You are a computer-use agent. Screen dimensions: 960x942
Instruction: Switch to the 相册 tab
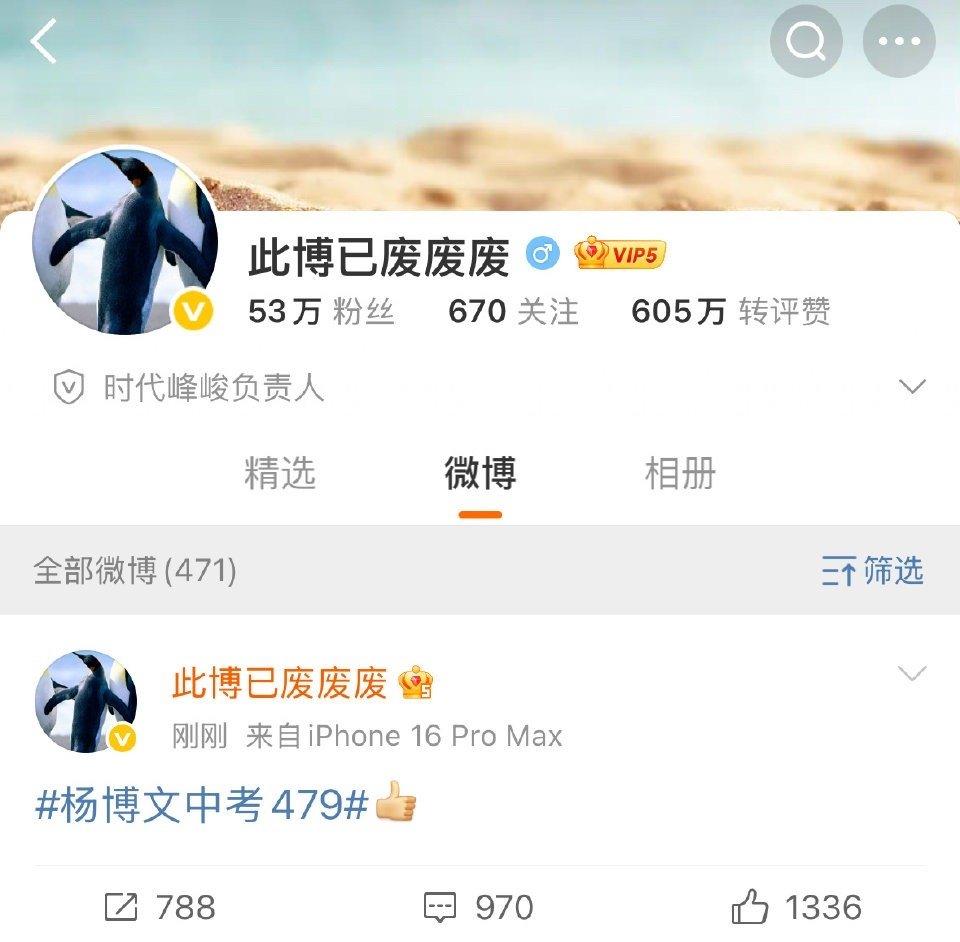point(680,473)
